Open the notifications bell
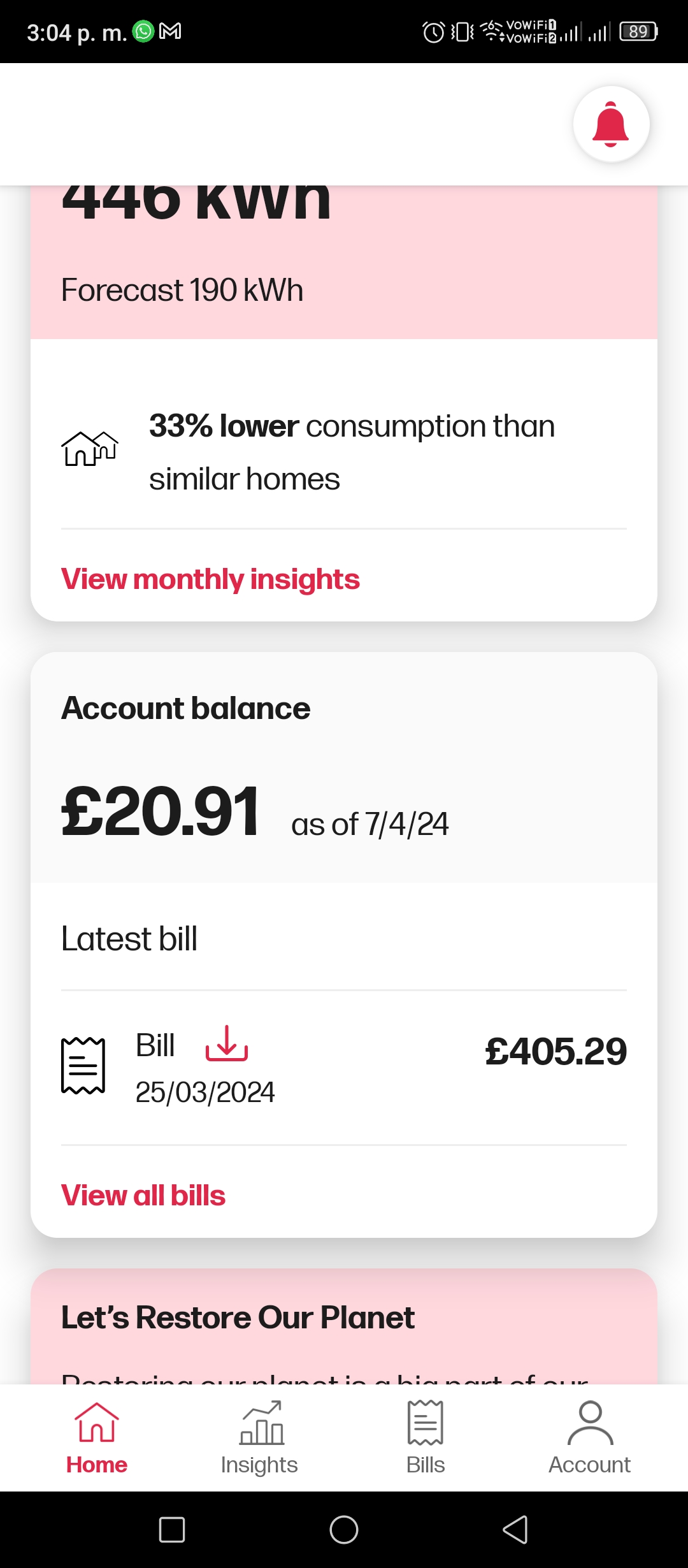The height and width of the screenshot is (1568, 688). click(611, 124)
